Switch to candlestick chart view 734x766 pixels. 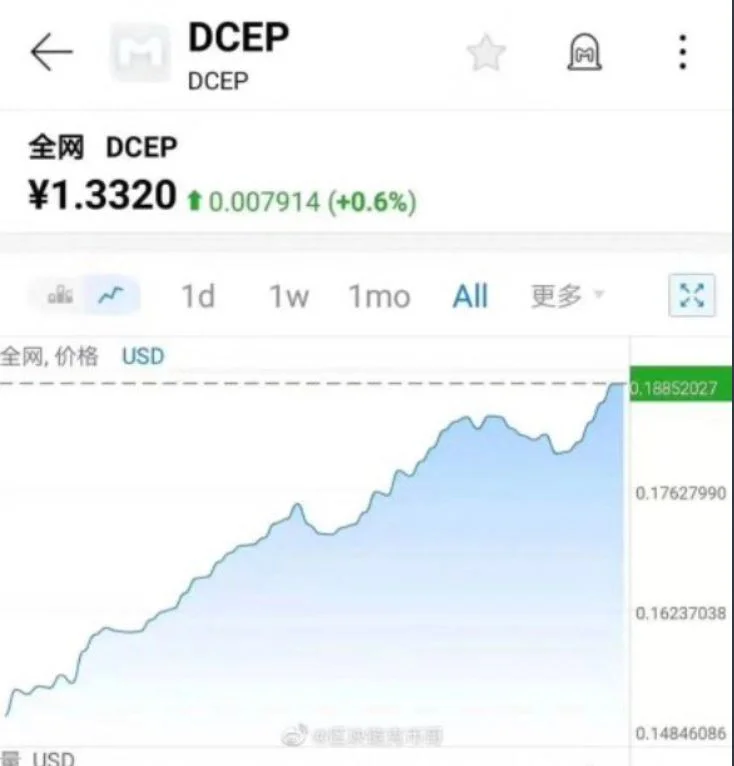point(62,295)
